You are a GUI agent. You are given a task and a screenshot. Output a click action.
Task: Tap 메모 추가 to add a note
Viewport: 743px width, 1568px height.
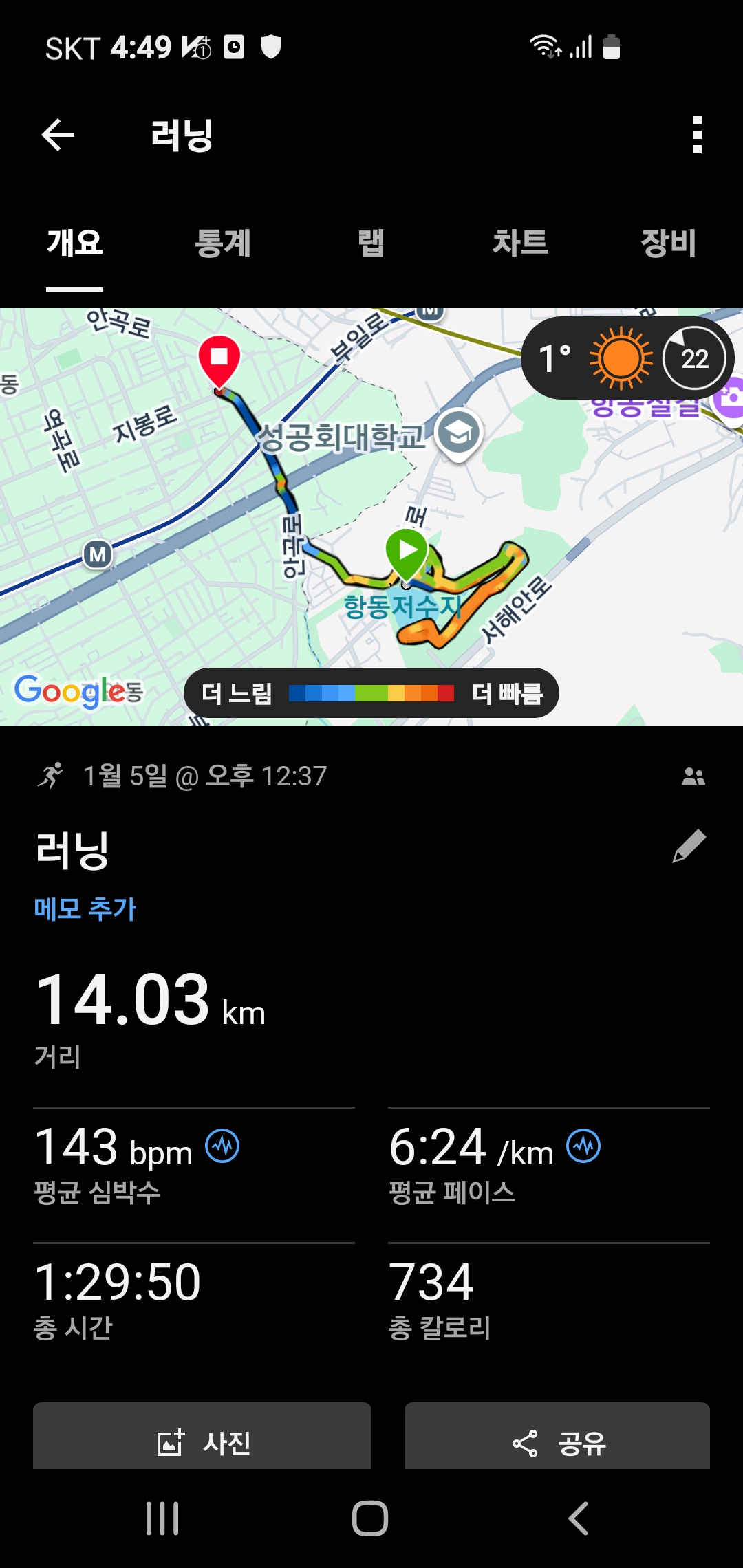(85, 908)
